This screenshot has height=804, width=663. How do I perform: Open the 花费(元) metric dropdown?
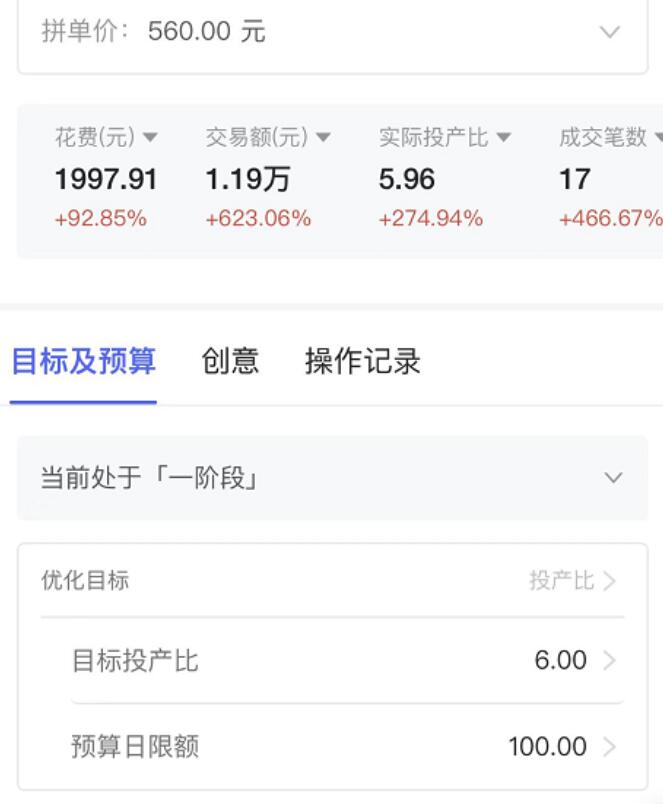click(106, 137)
